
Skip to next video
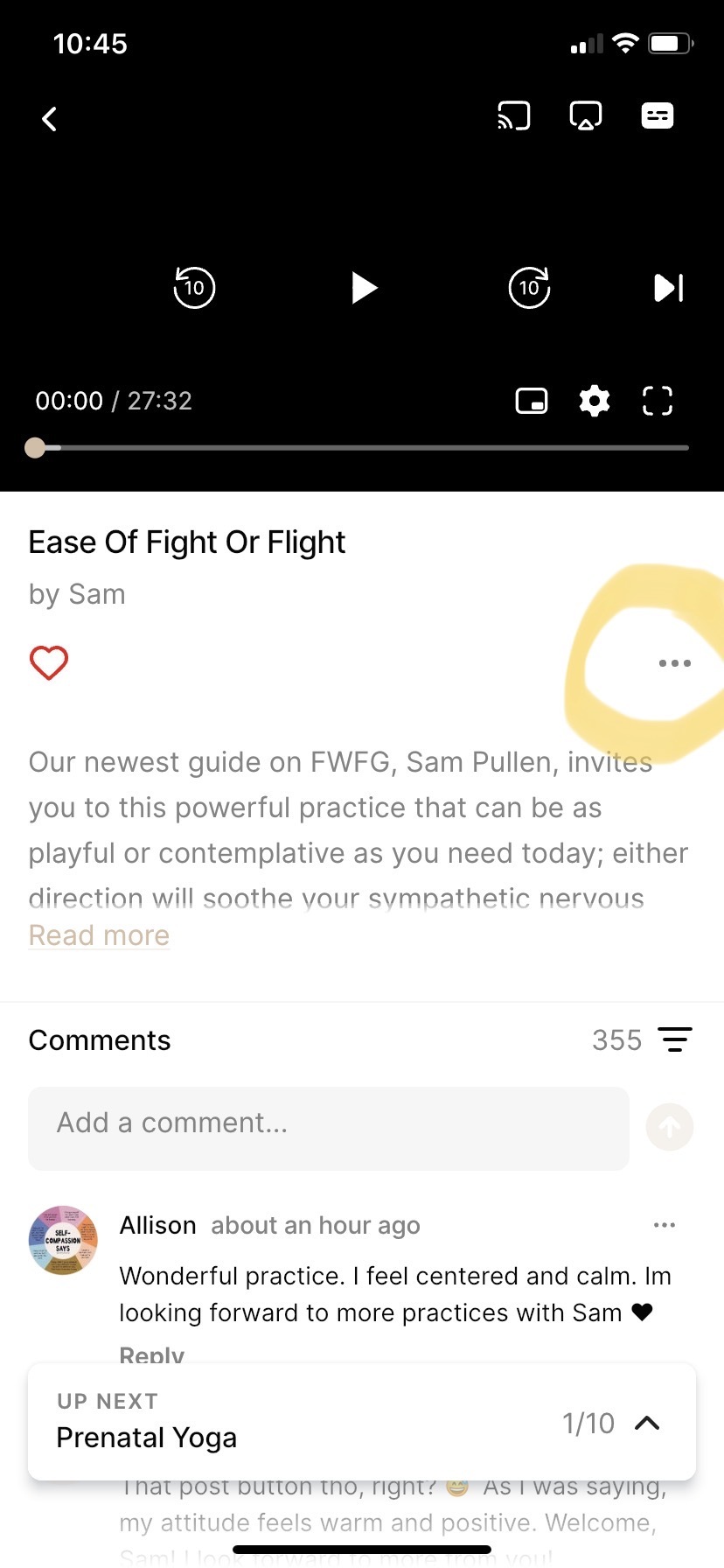pyautogui.click(x=669, y=288)
